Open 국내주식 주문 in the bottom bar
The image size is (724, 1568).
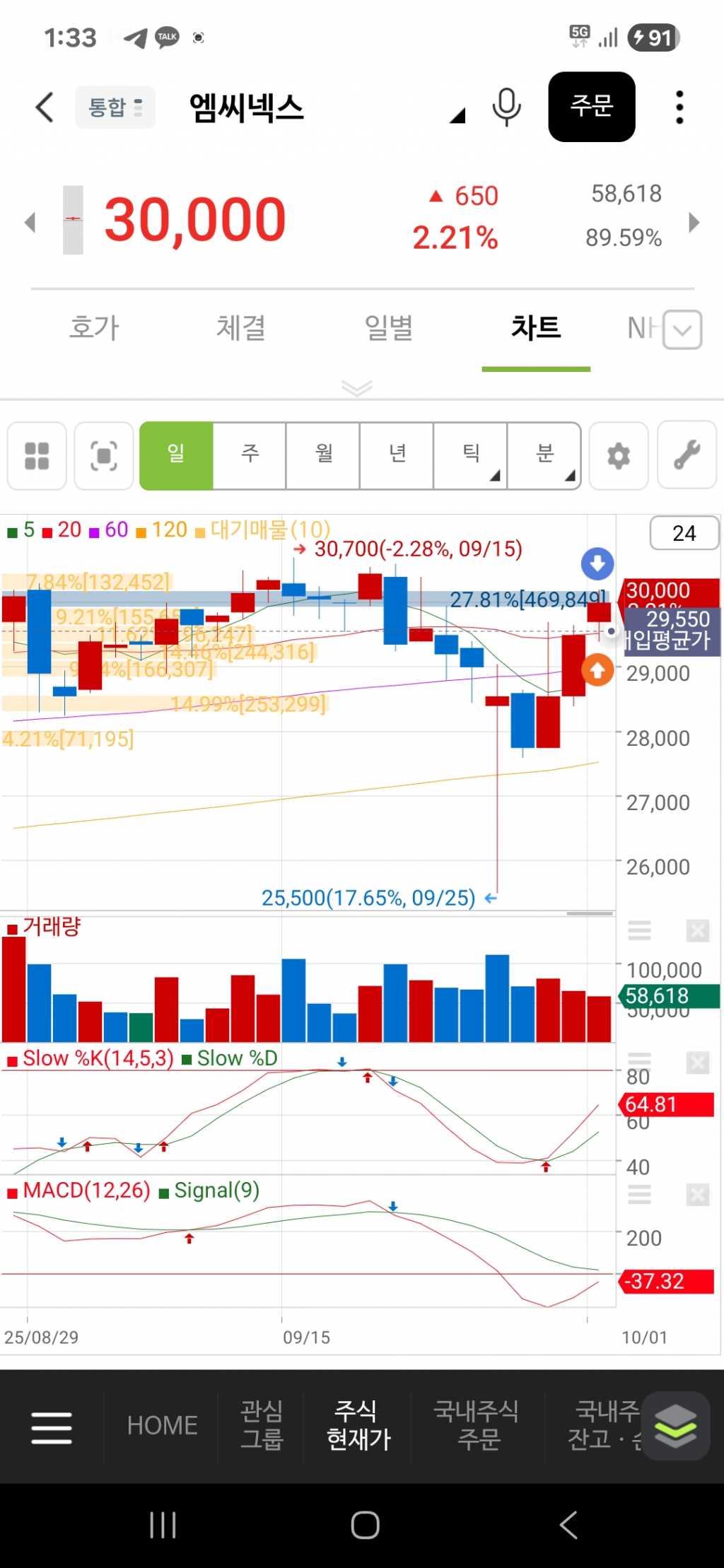(478, 1425)
